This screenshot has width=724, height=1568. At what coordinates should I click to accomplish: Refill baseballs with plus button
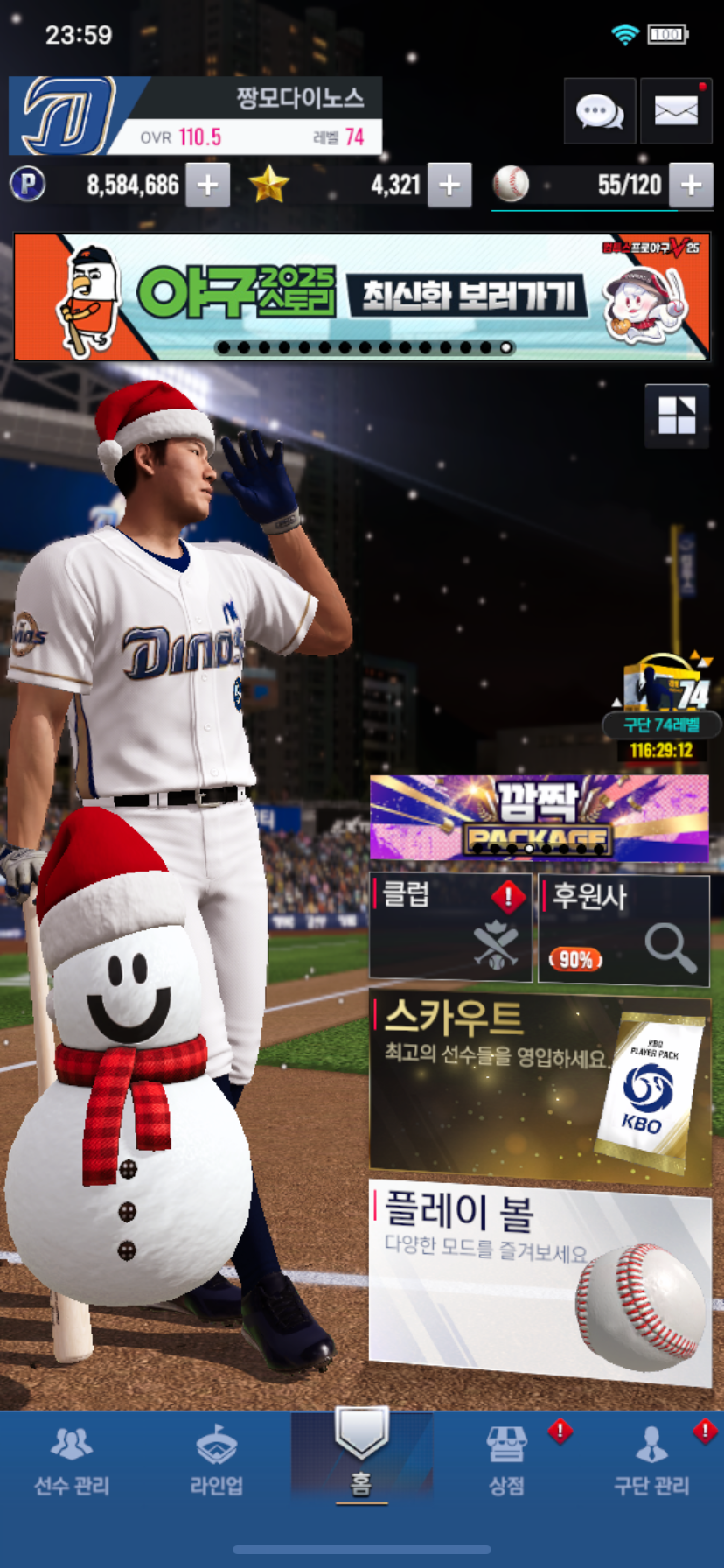pyautogui.click(x=691, y=185)
